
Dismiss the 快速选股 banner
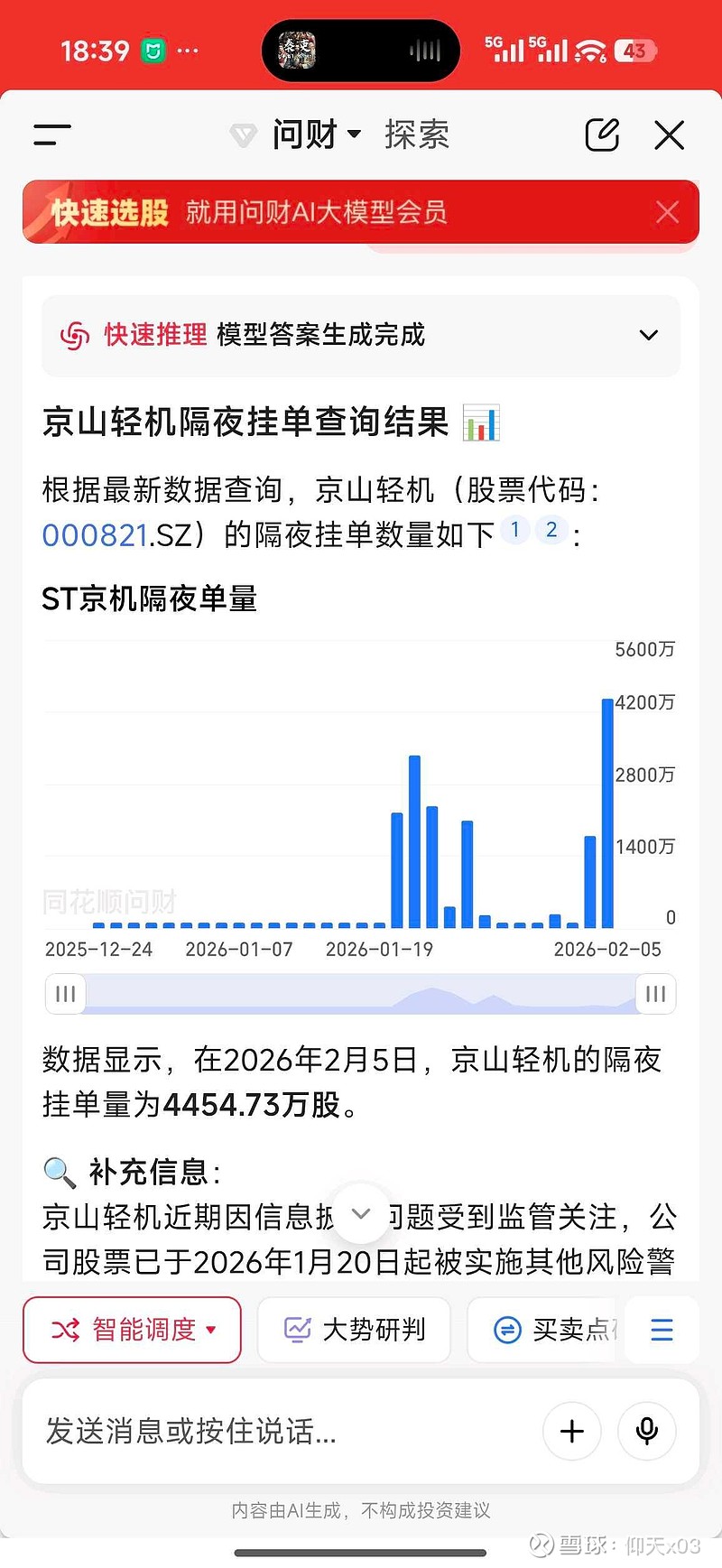667,212
